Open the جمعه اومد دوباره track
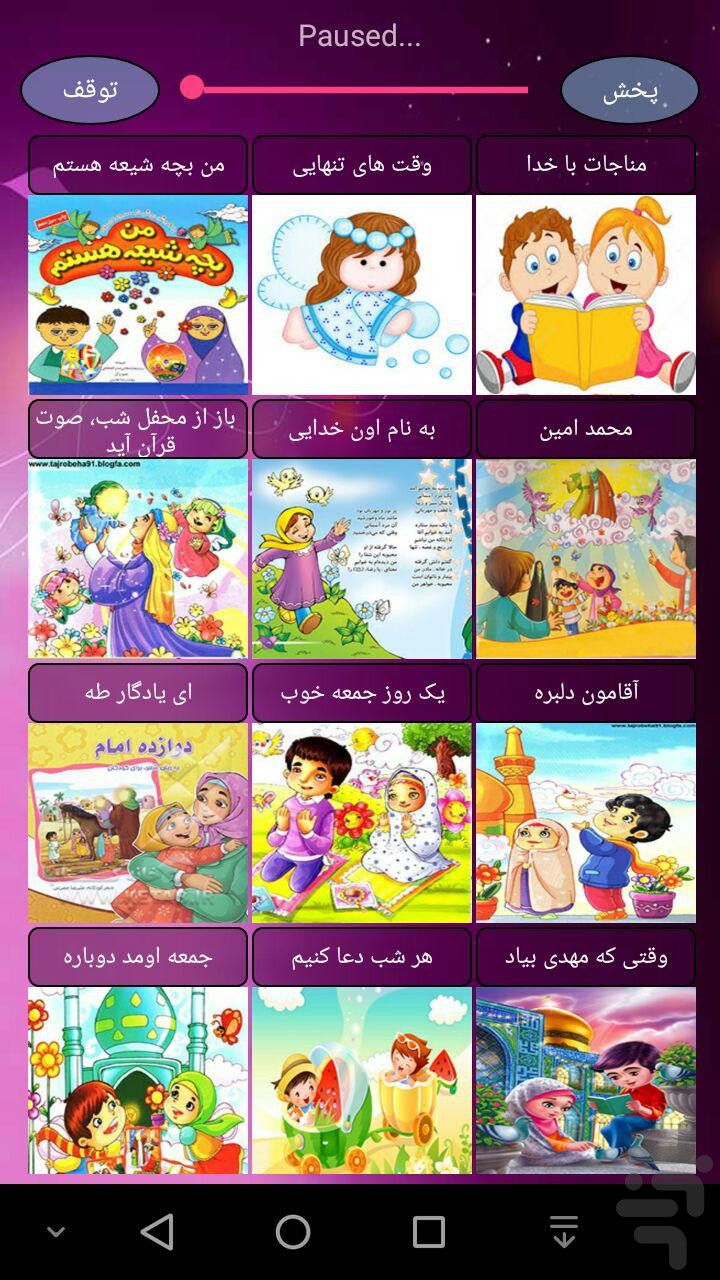 coord(138,957)
